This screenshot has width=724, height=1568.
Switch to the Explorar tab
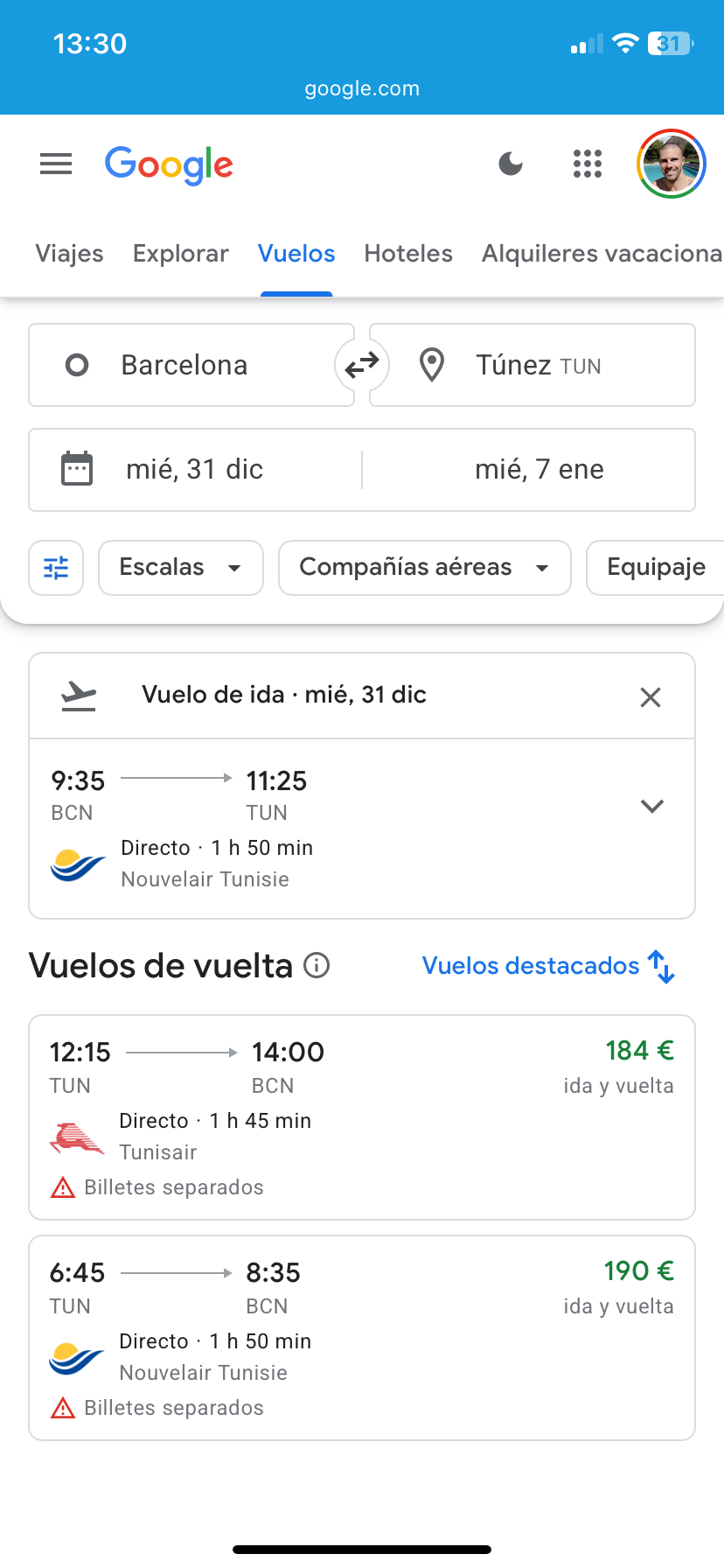180,253
